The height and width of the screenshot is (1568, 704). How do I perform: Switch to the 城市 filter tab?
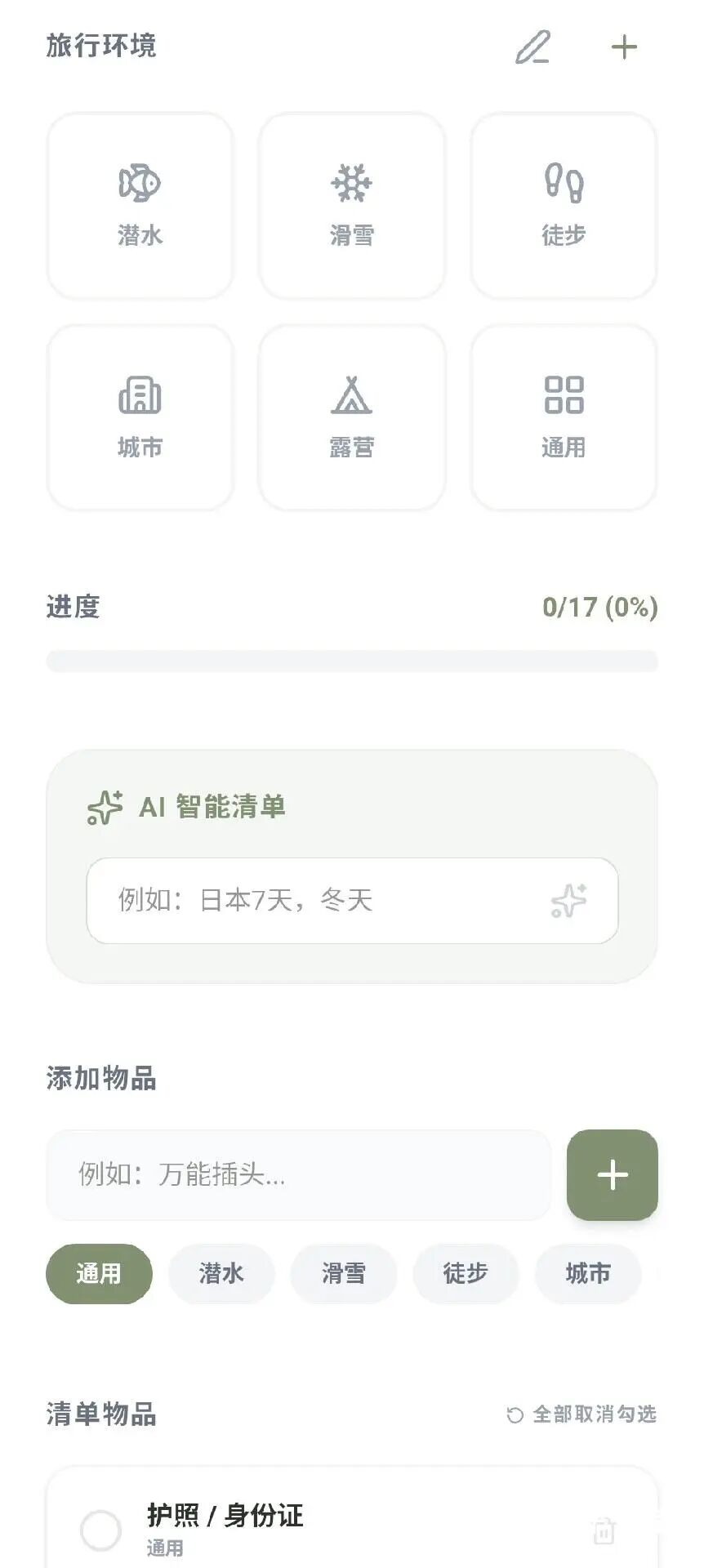click(x=587, y=1274)
